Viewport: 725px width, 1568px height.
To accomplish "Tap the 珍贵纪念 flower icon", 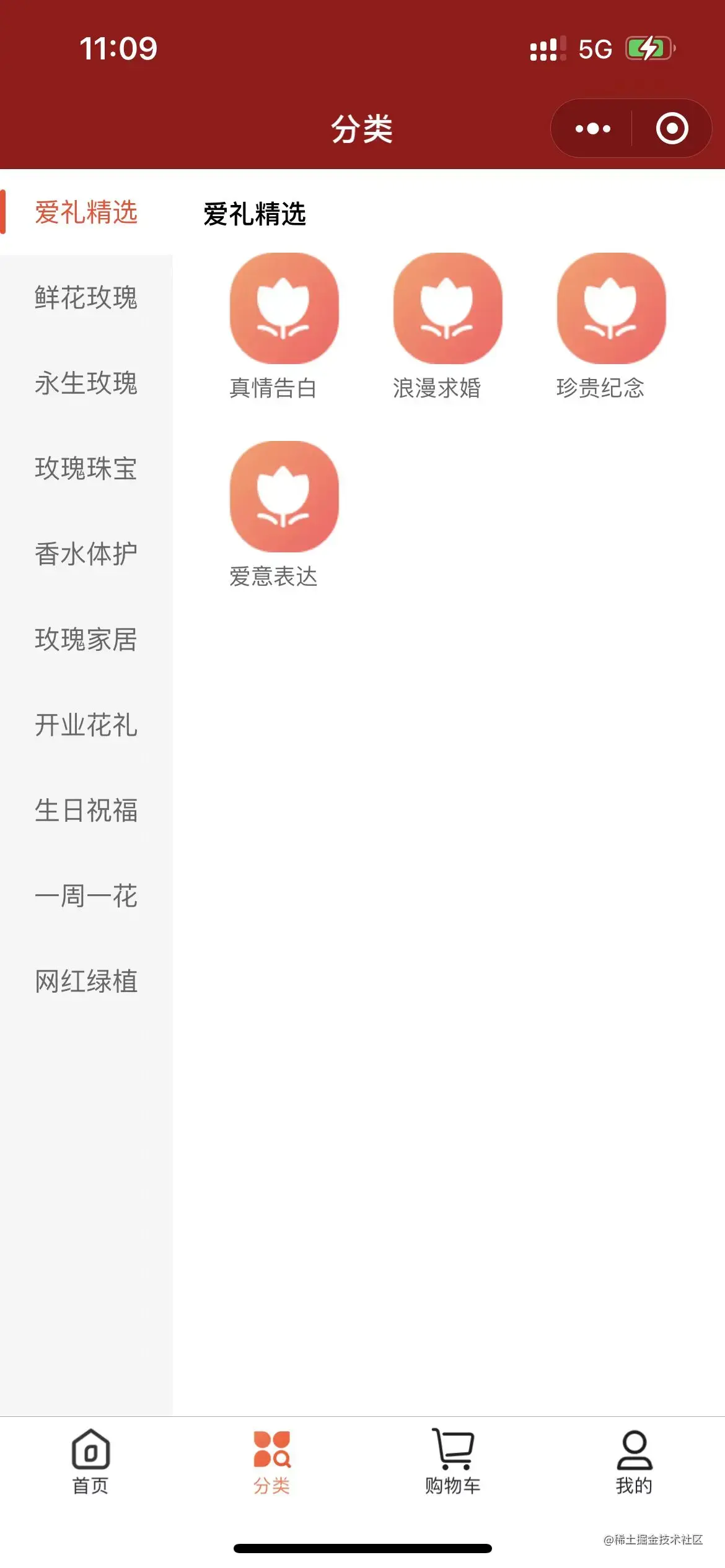I will pos(611,313).
